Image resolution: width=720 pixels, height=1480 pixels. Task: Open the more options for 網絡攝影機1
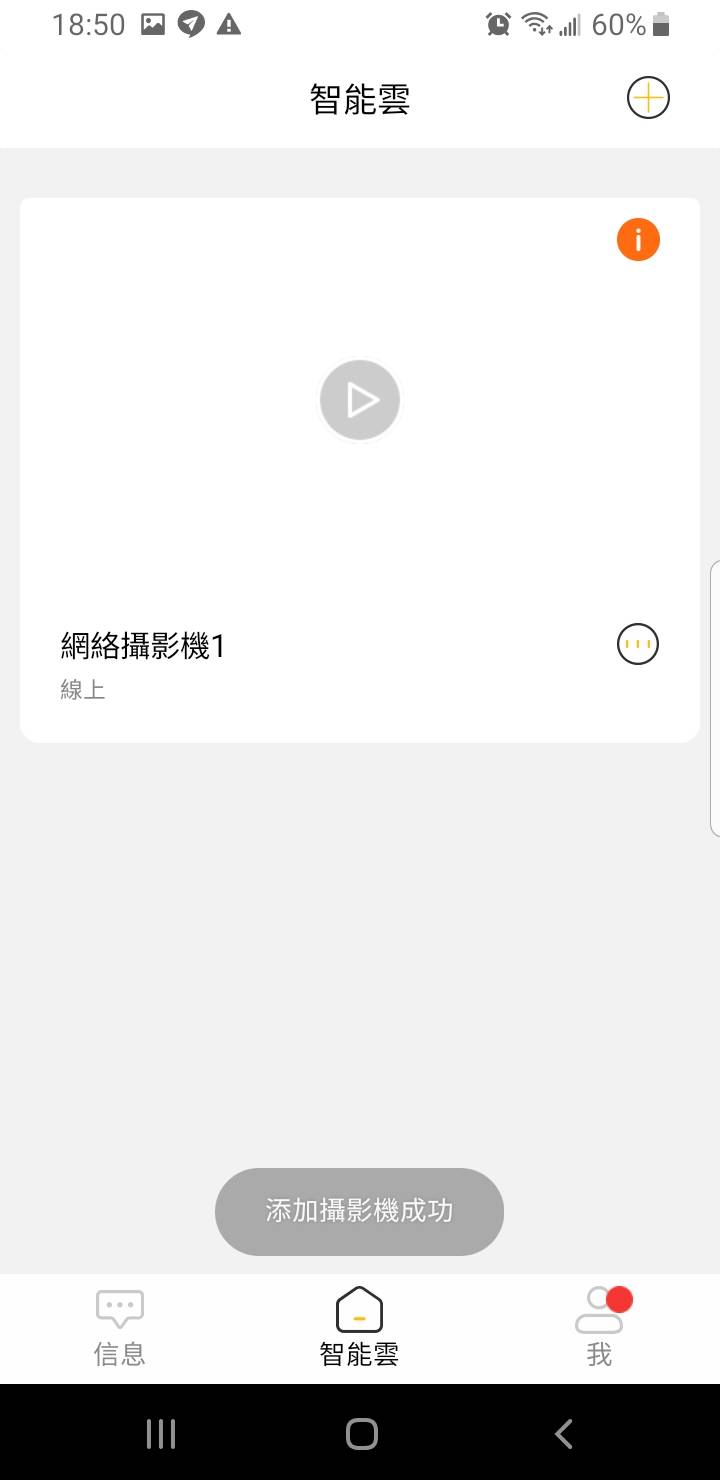coord(638,645)
